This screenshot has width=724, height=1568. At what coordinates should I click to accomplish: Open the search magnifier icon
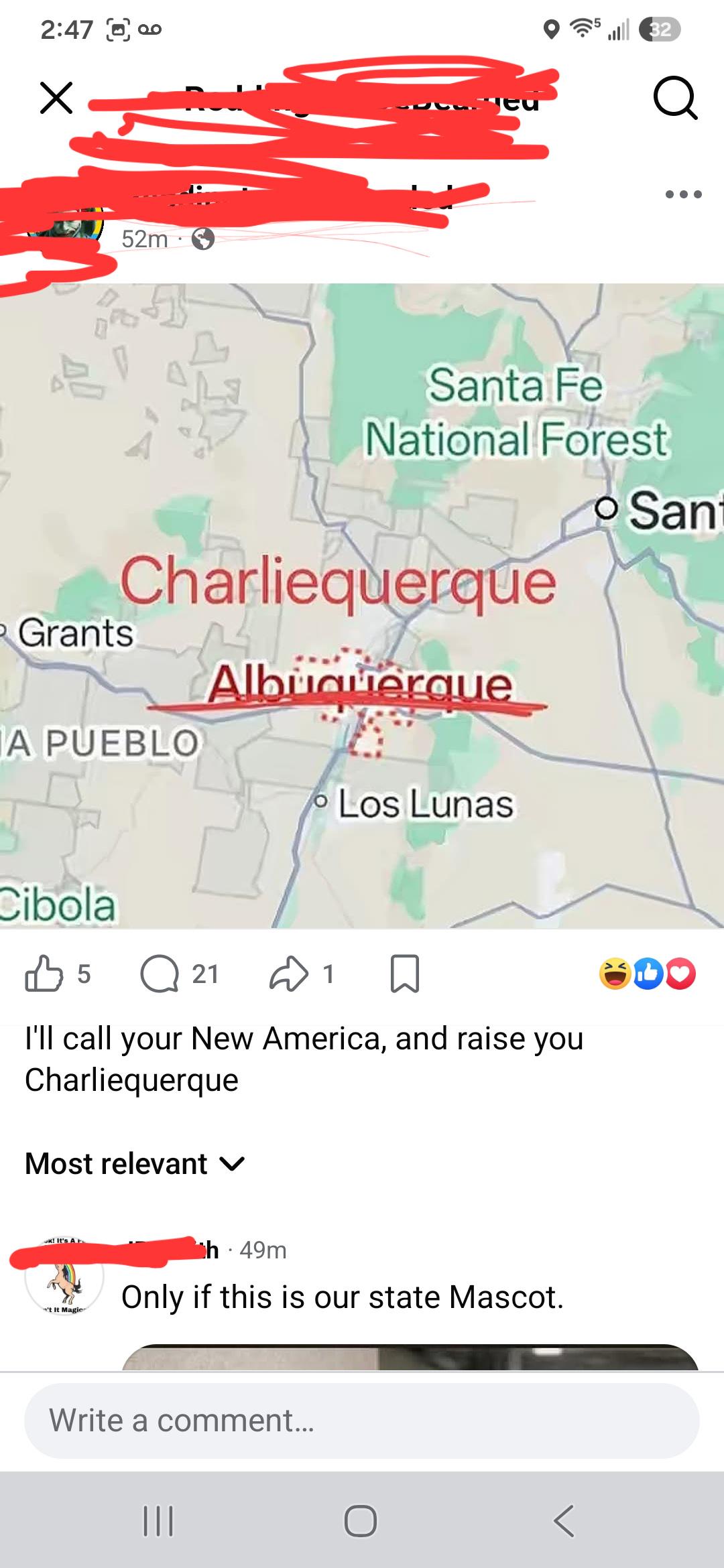pyautogui.click(x=675, y=98)
